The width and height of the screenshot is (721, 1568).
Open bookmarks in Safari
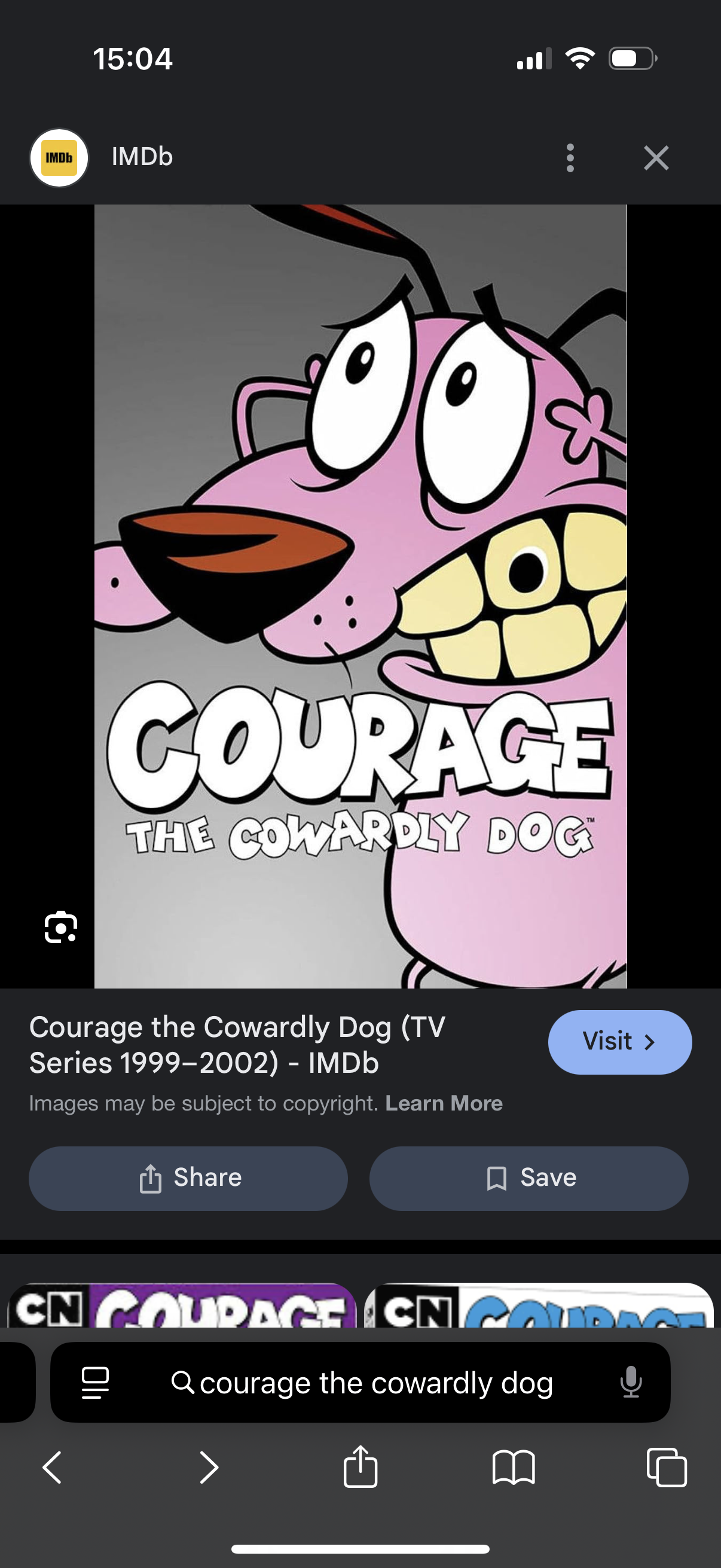[x=514, y=1468]
